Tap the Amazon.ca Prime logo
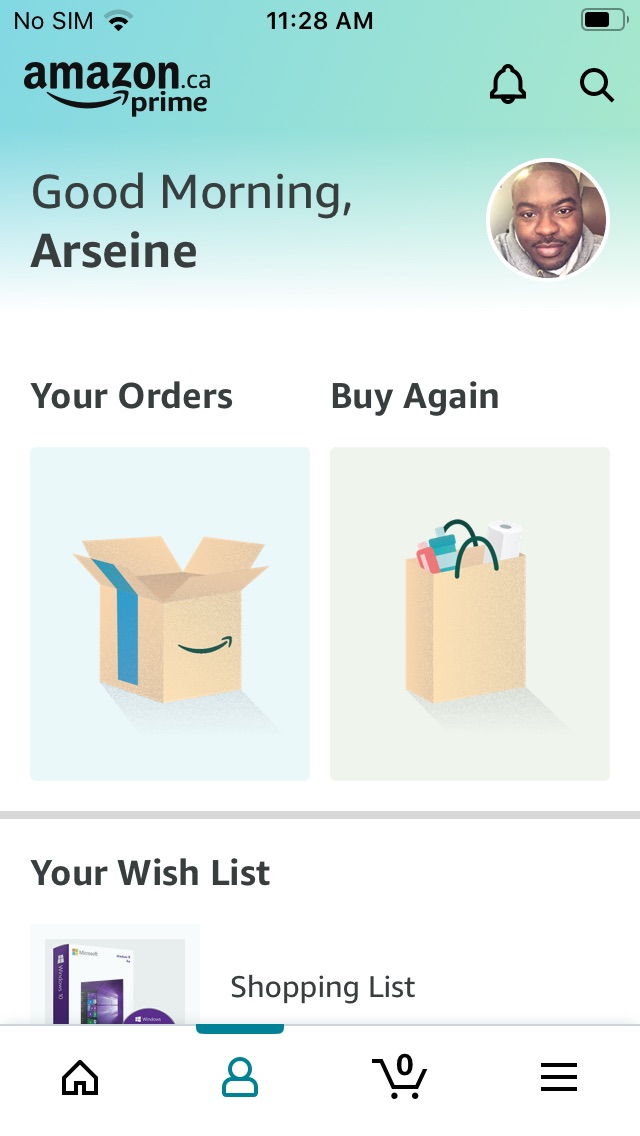This screenshot has height=1136, width=640. 117,87
